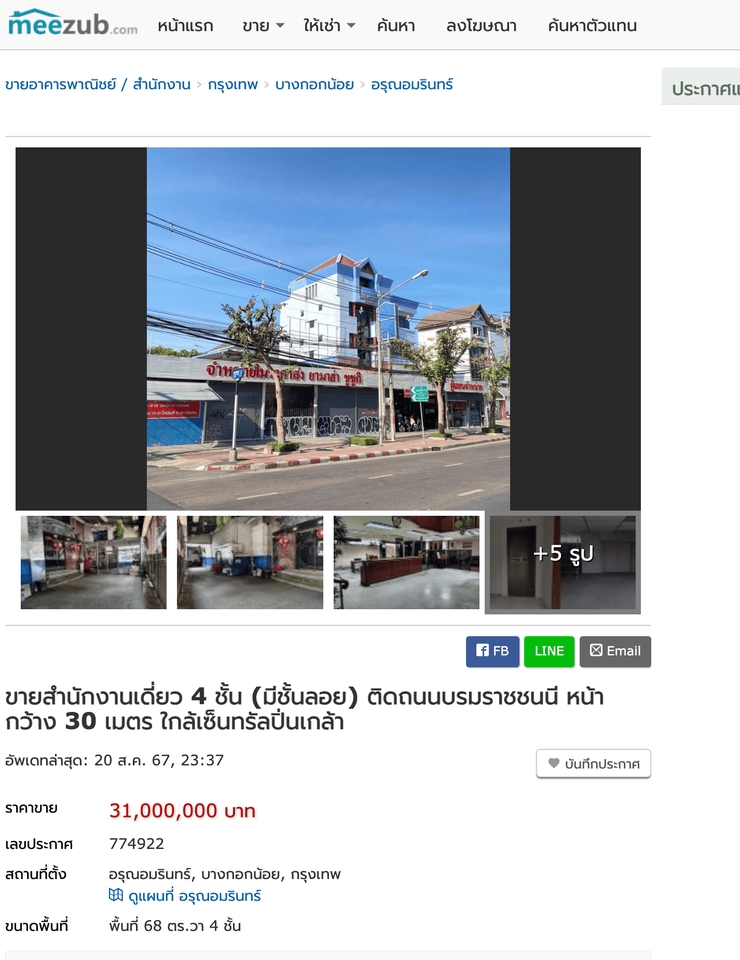
Task: Open the หน้าแรก menu item
Action: tap(185, 26)
